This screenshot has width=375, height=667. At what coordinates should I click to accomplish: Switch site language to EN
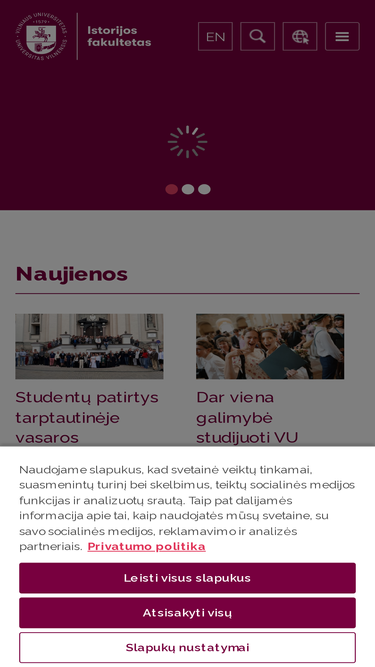coord(215,37)
